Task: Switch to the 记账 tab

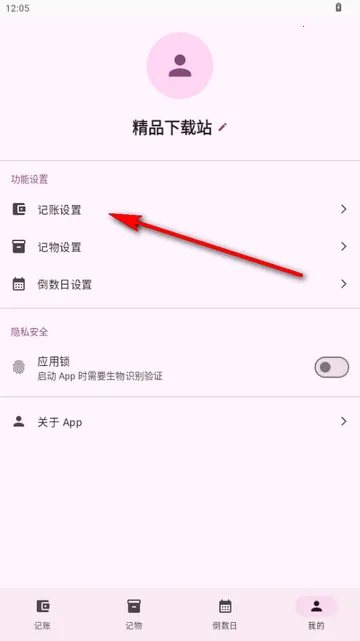Action: click(43, 614)
